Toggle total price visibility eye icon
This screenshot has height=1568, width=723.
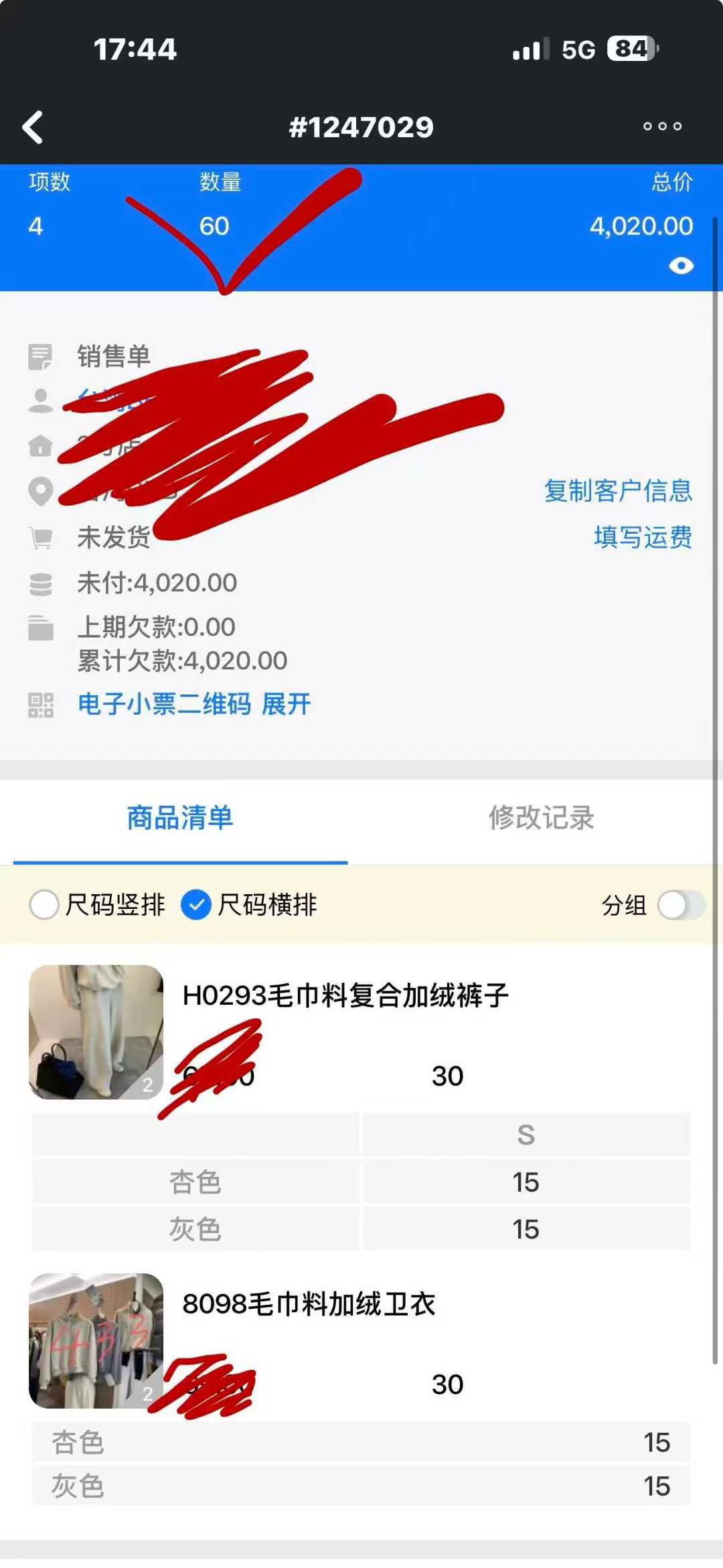pos(681,267)
